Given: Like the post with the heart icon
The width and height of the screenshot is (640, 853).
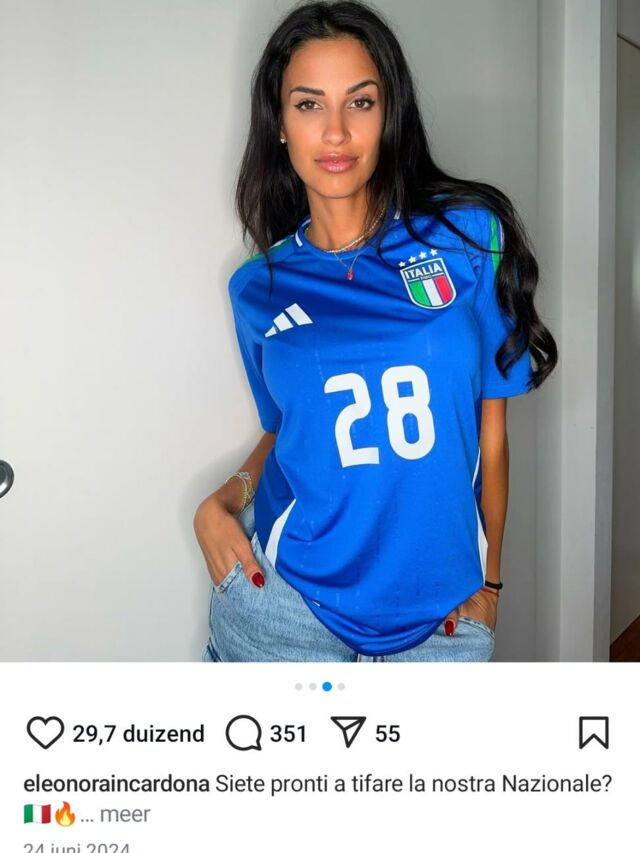Looking at the screenshot, I should [45, 733].
